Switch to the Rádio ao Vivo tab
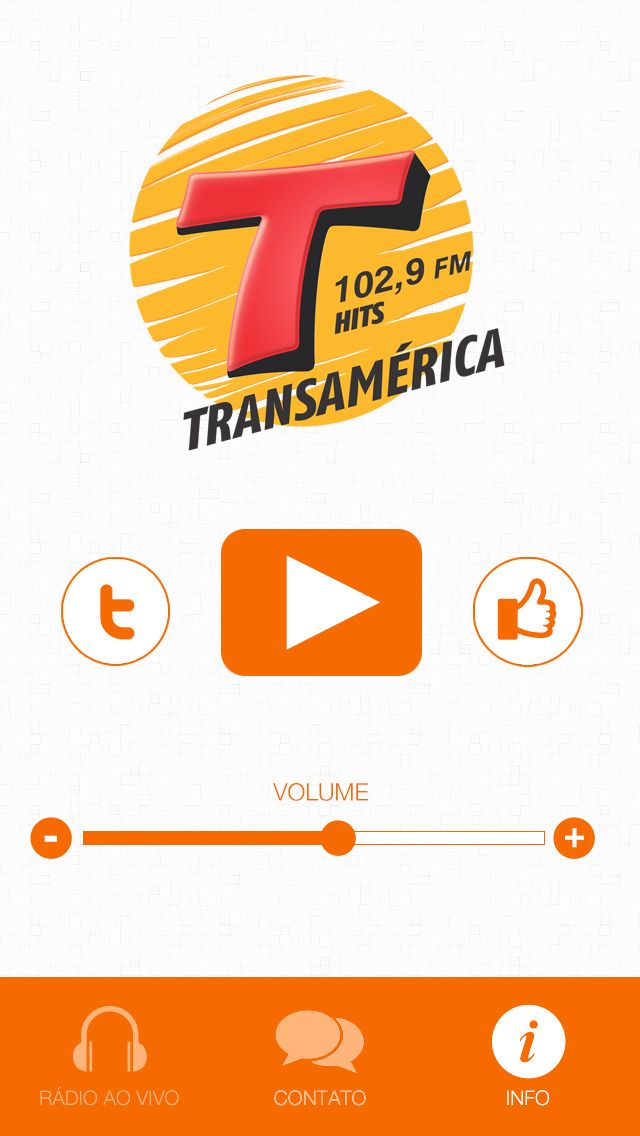 pos(109,1056)
